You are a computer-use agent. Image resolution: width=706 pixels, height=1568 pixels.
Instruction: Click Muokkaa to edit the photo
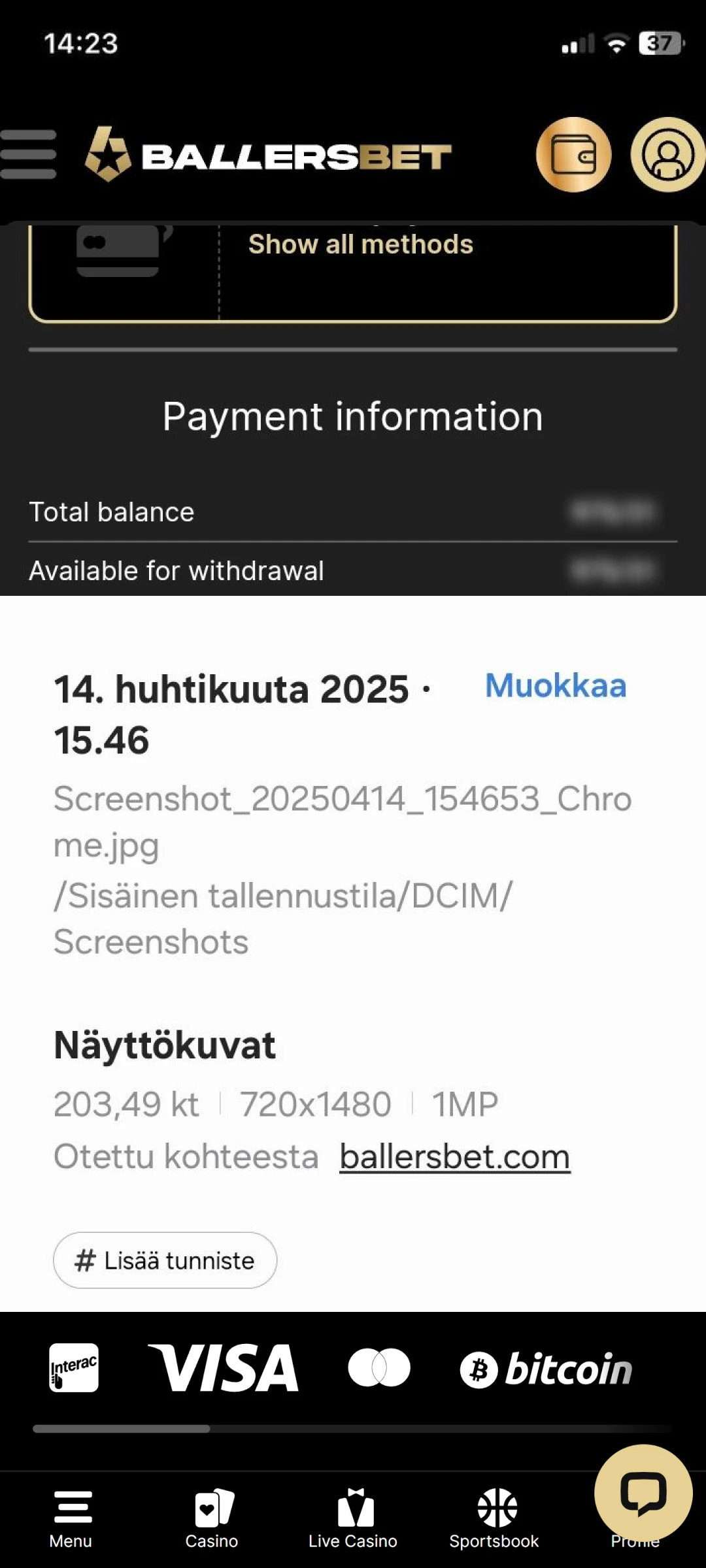tap(555, 686)
